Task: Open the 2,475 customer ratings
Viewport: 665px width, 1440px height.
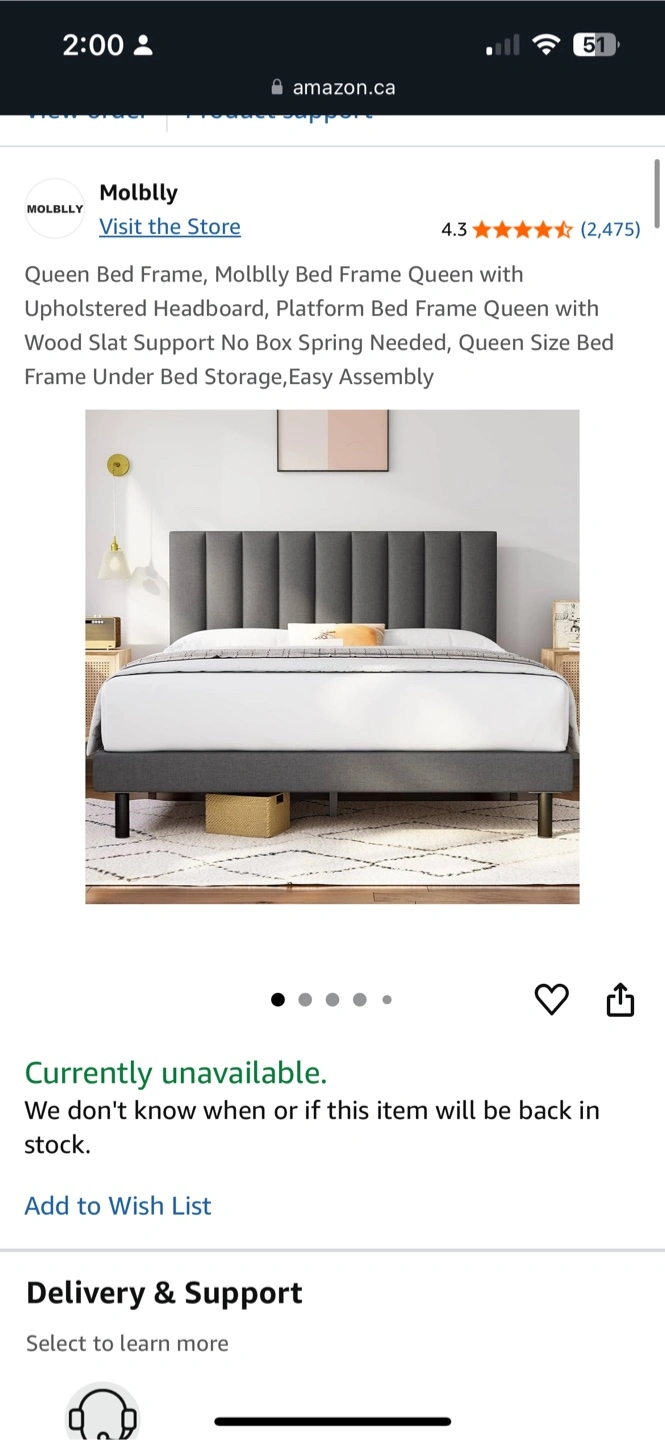Action: pos(609,229)
